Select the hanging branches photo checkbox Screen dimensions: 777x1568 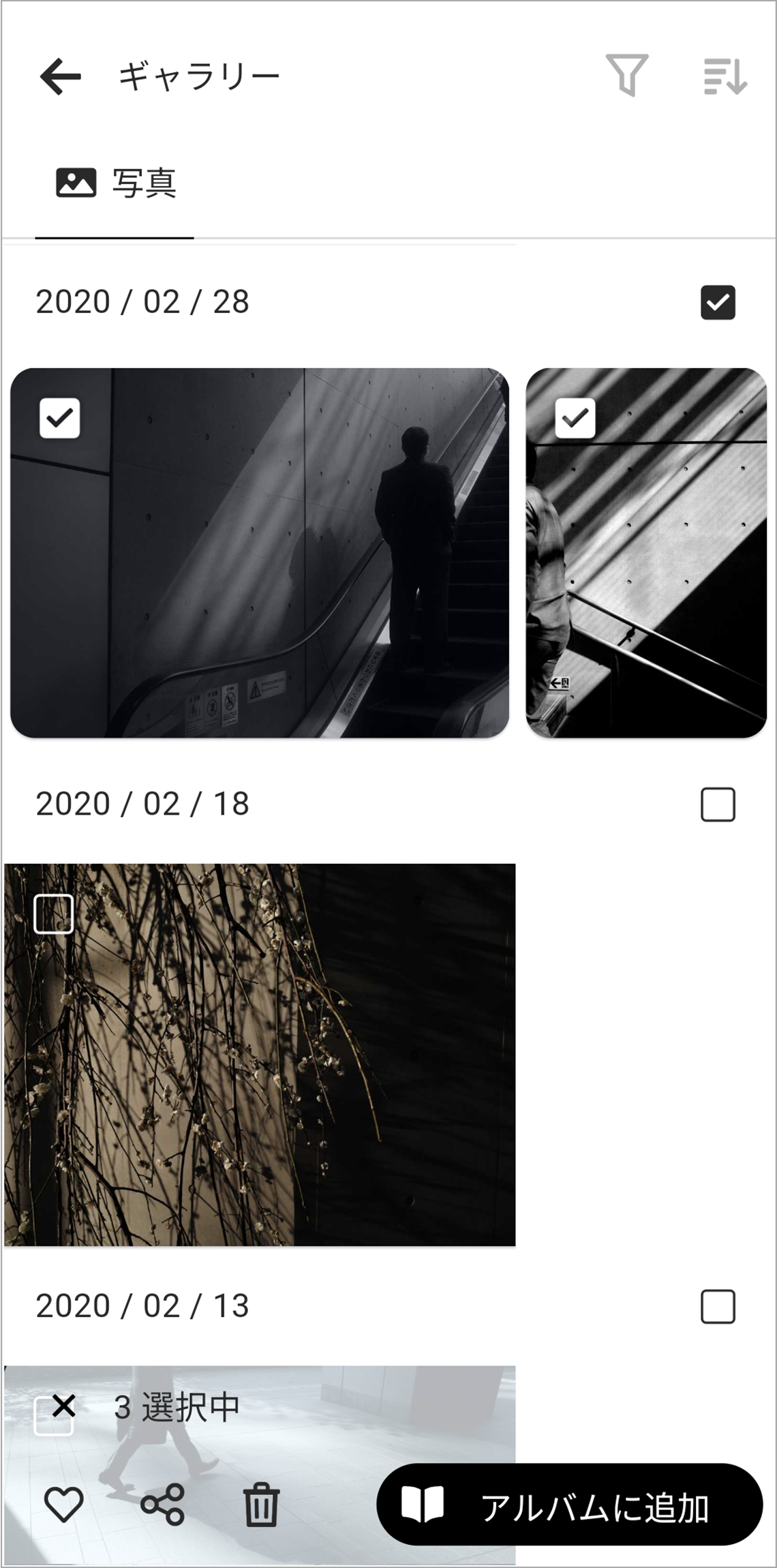54,914
